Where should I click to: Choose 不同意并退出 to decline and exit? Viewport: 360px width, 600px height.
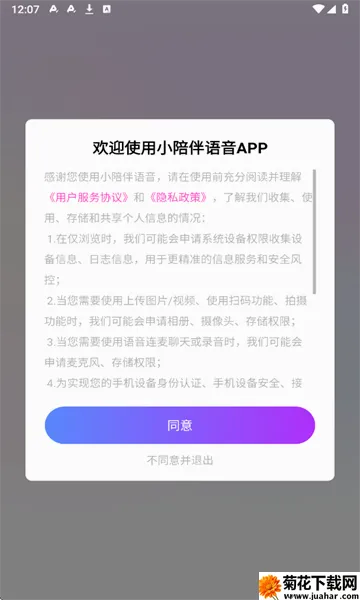click(x=180, y=460)
